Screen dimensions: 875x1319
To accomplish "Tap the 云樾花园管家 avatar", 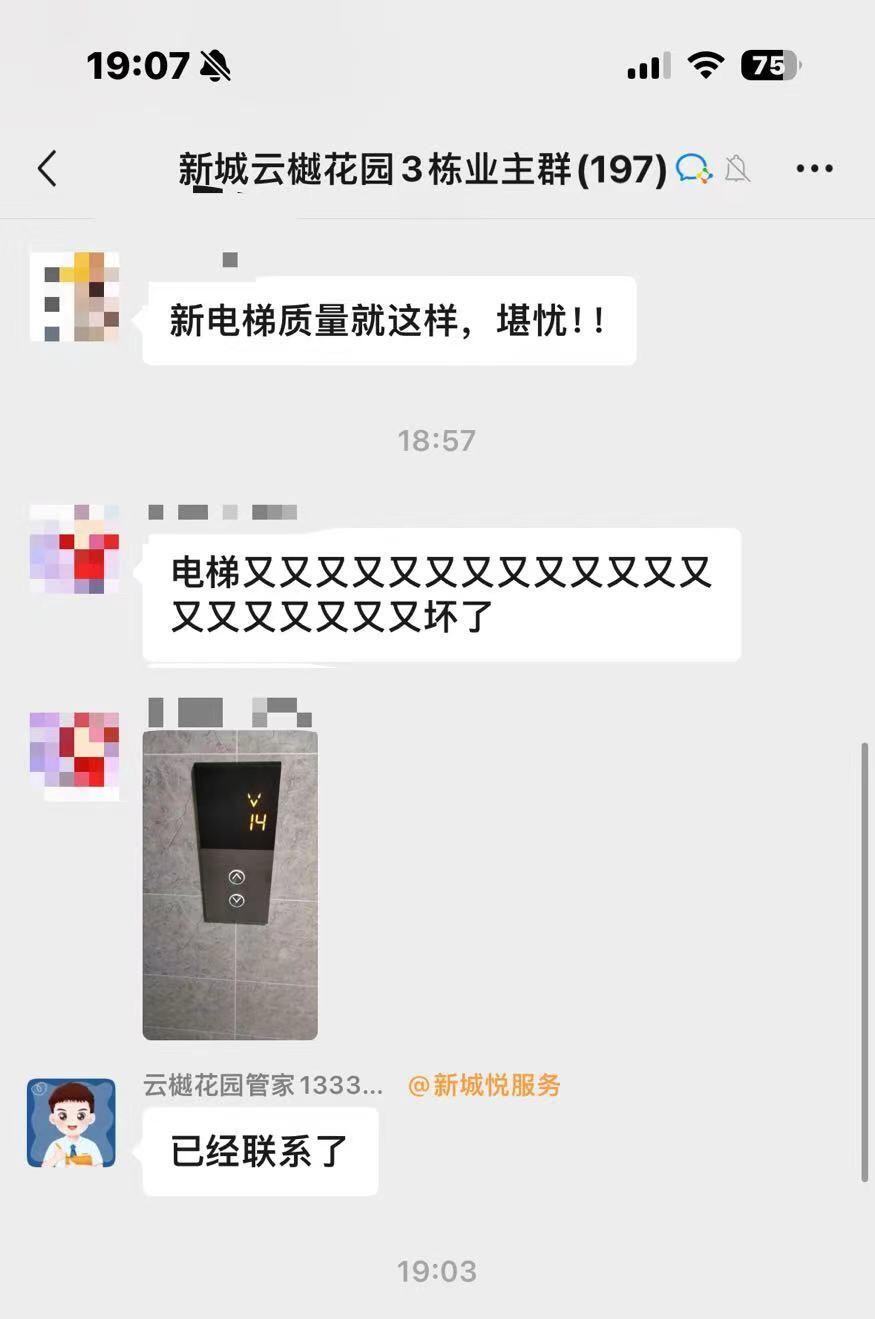I will (71, 1122).
